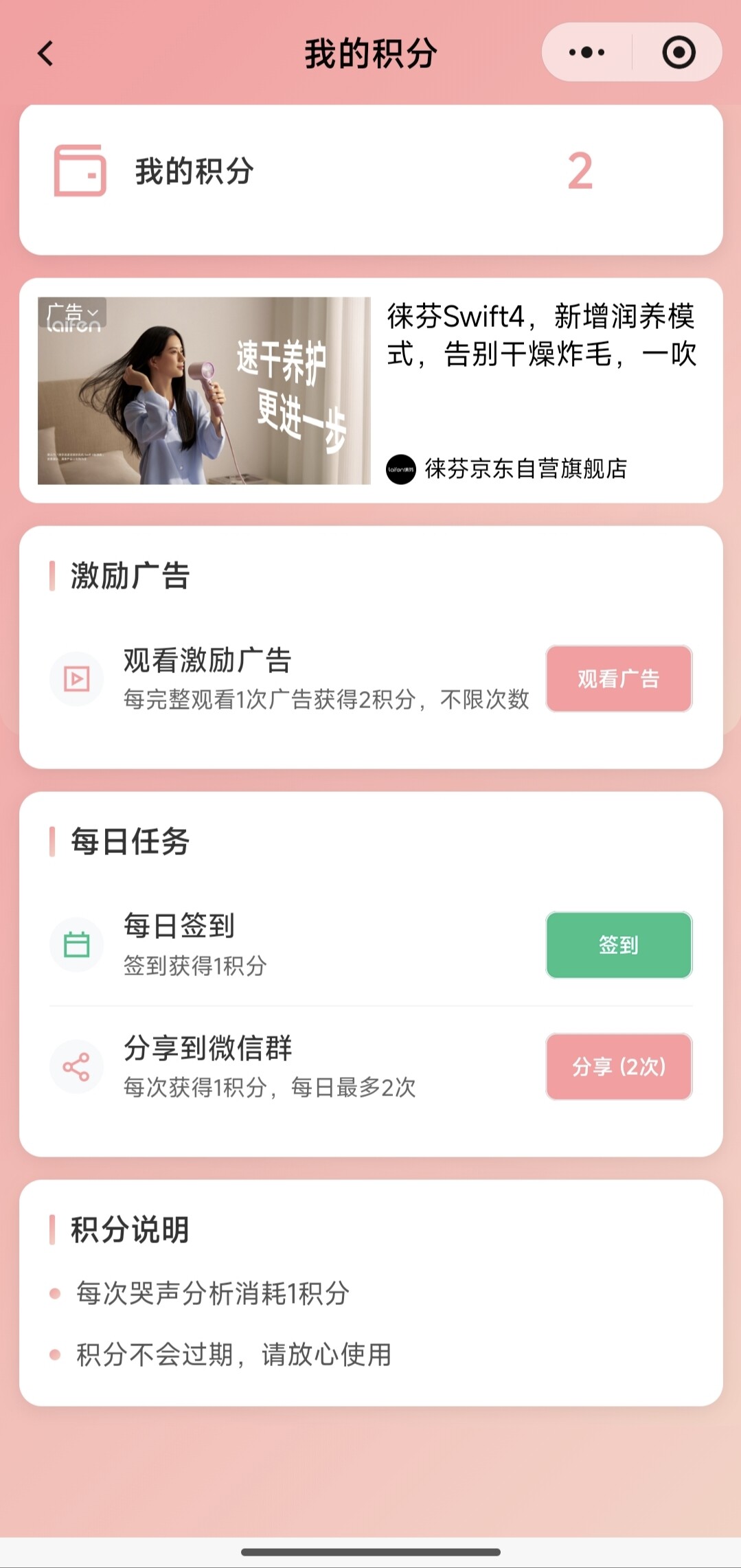741x1568 pixels.
Task: Open the mini program more options menu
Action: coord(586,53)
